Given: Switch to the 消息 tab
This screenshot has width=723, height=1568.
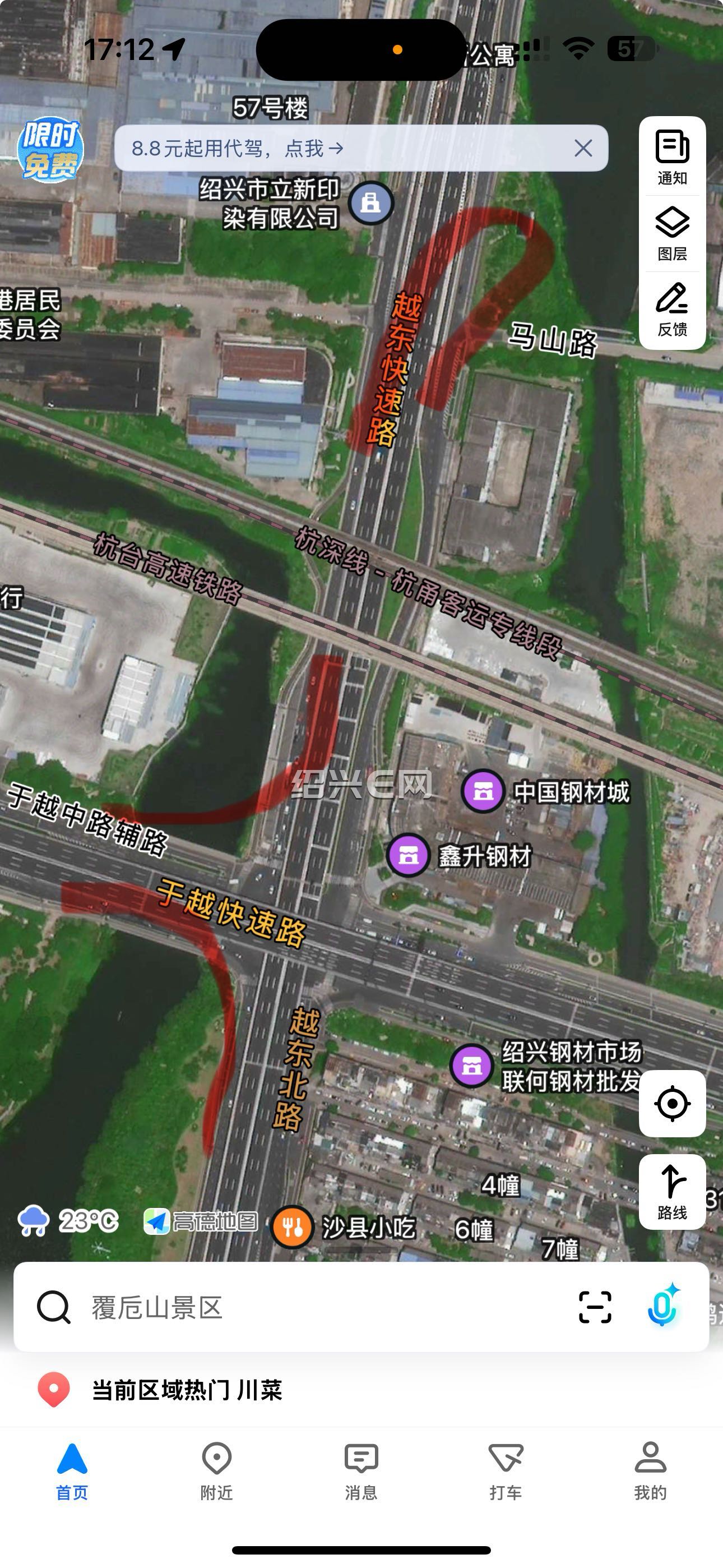Looking at the screenshot, I should 361,1470.
